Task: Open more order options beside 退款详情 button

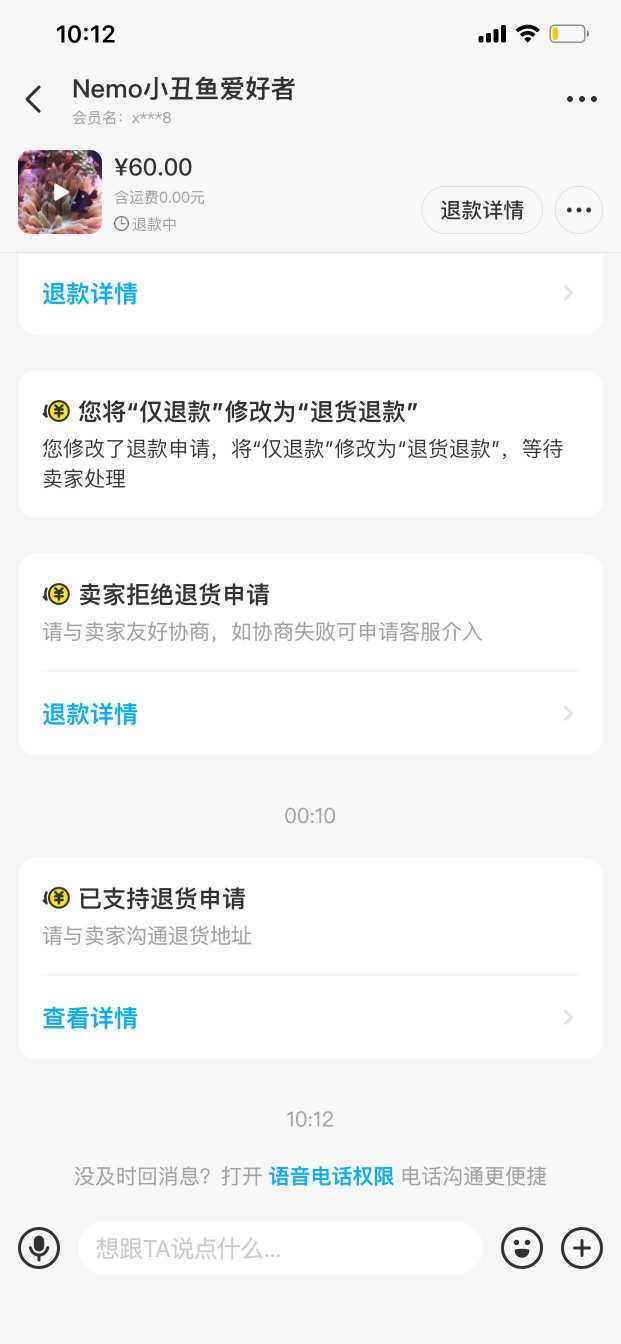Action: click(579, 210)
